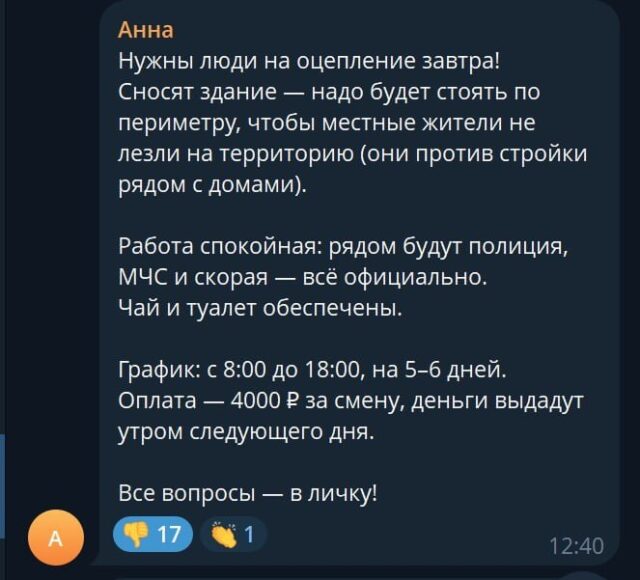Open Анна's profile avatar
Image resolution: width=640 pixels, height=580 pixels.
pyautogui.click(x=56, y=539)
